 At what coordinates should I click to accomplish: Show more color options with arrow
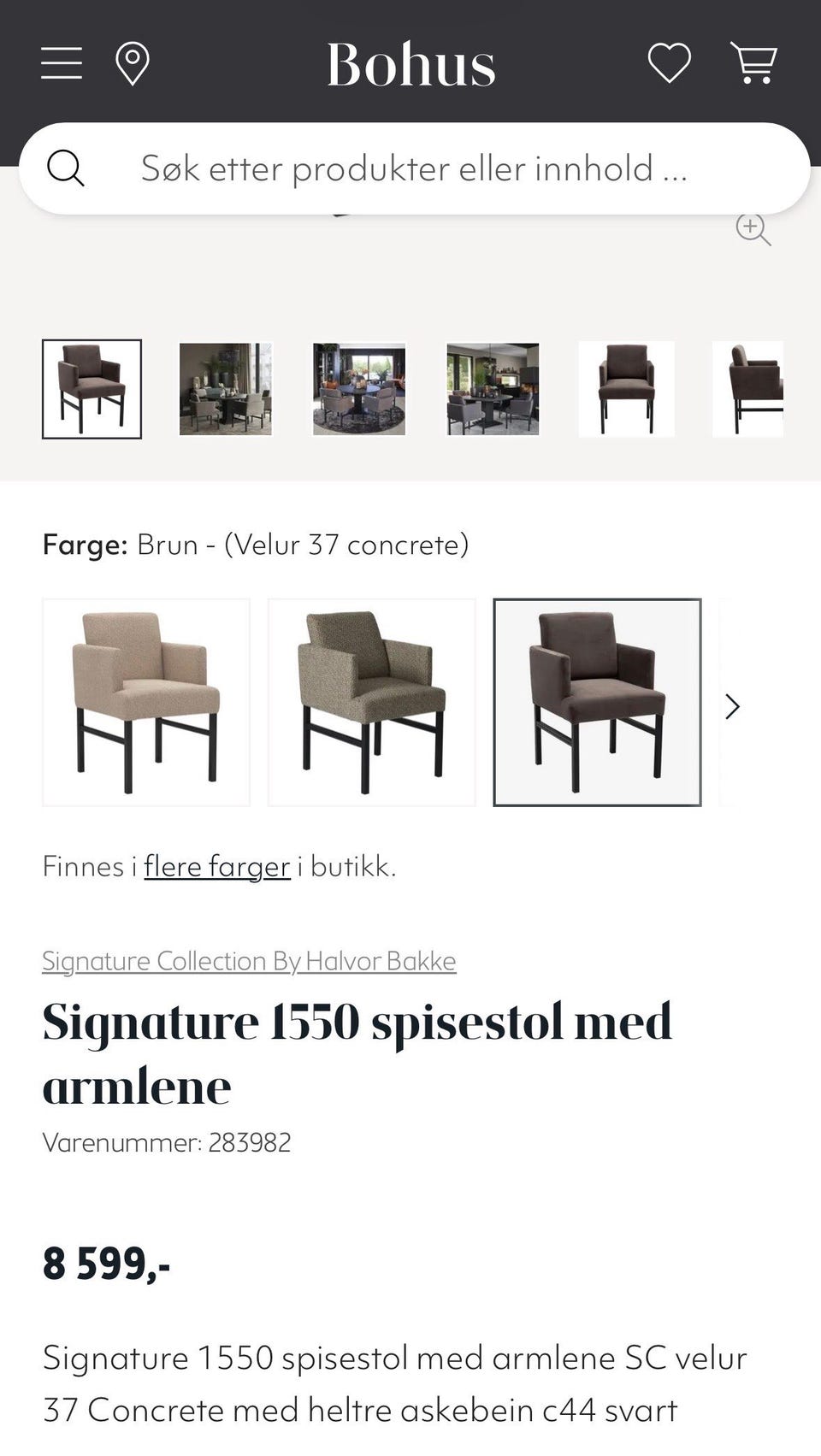coord(732,706)
